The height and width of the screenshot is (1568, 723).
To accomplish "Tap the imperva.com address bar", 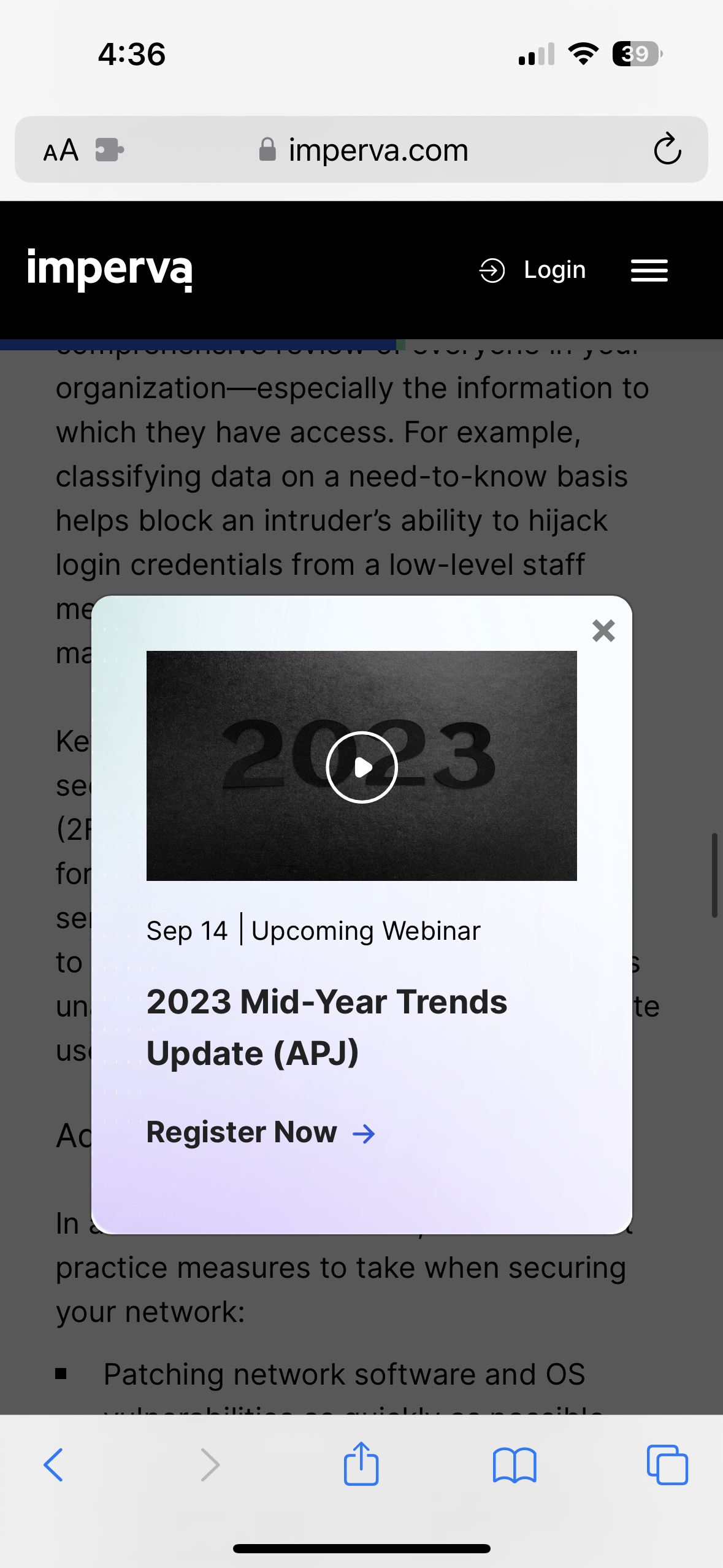I will point(378,150).
